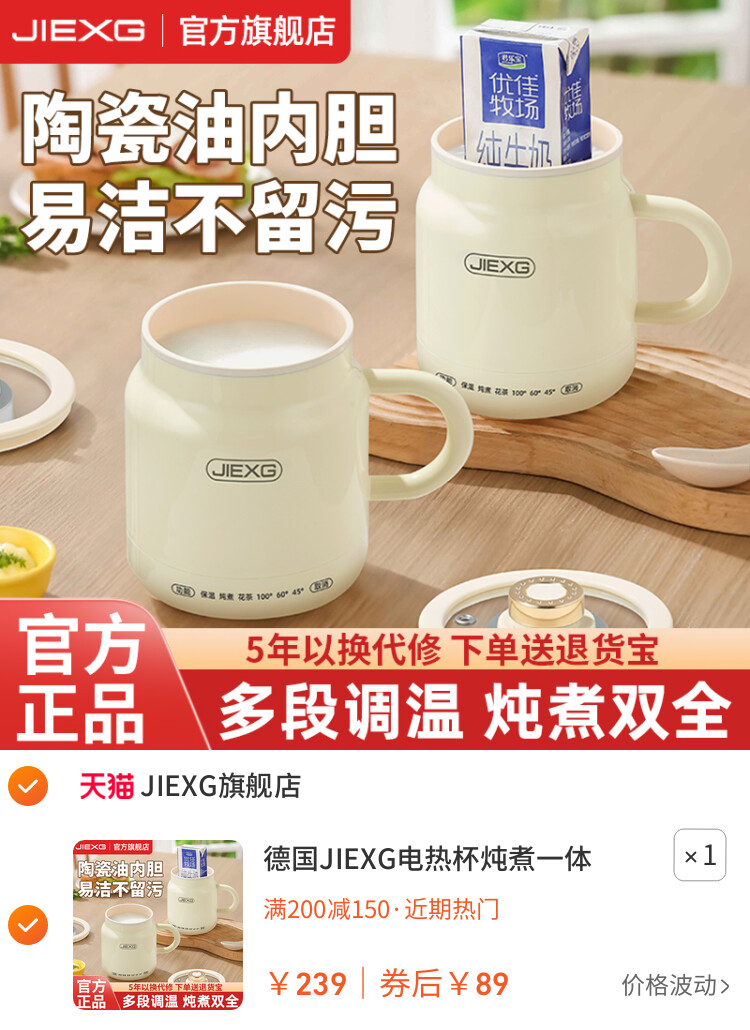The width and height of the screenshot is (750, 1030).
Task: Open the 电热杯 product thumbnail
Action: [158, 924]
